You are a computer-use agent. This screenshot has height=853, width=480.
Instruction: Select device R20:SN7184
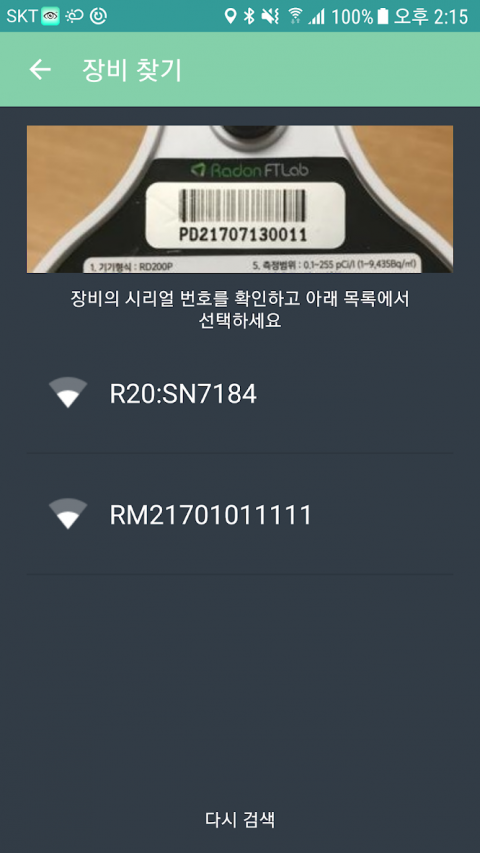click(239, 393)
